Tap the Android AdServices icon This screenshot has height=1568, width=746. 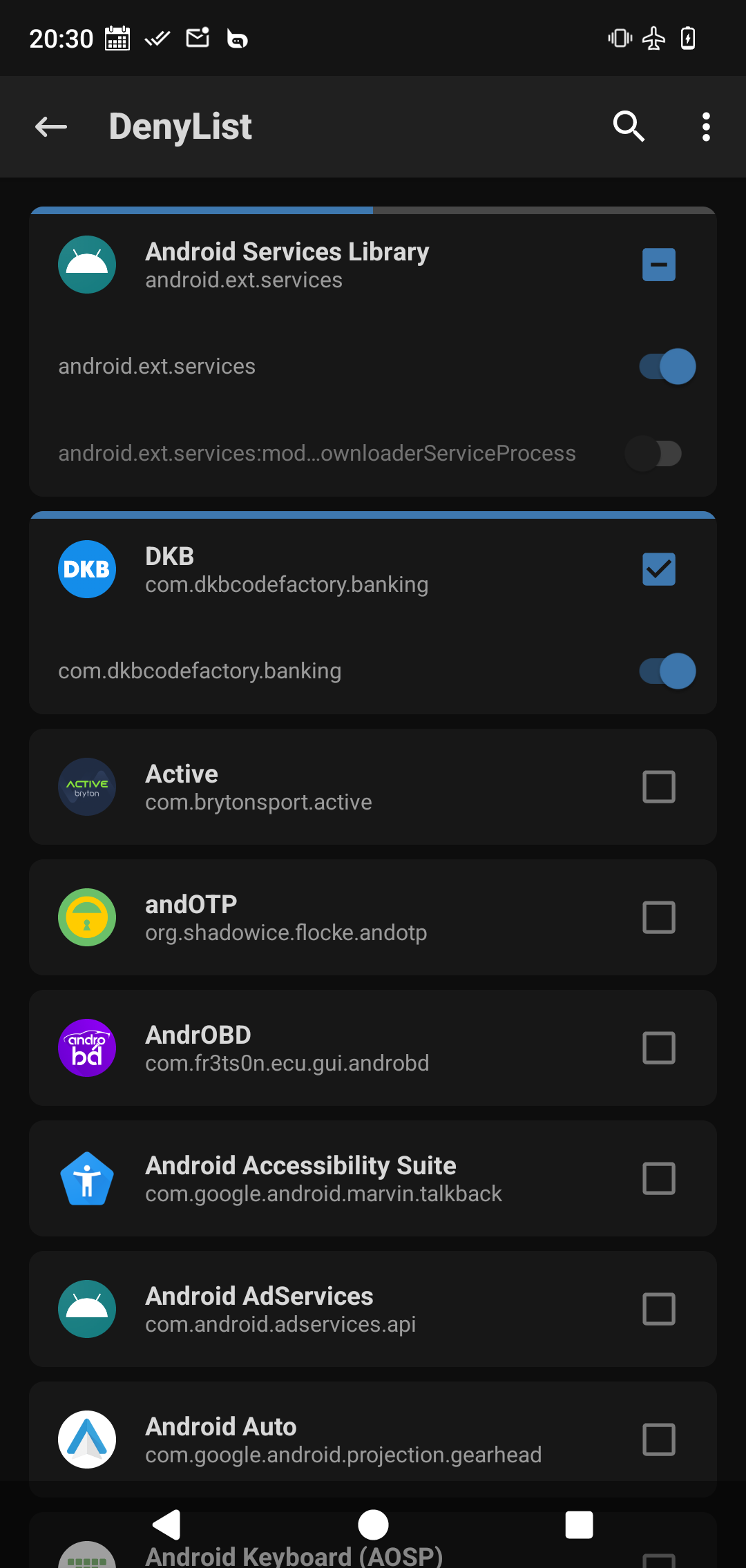pyautogui.click(x=86, y=1309)
